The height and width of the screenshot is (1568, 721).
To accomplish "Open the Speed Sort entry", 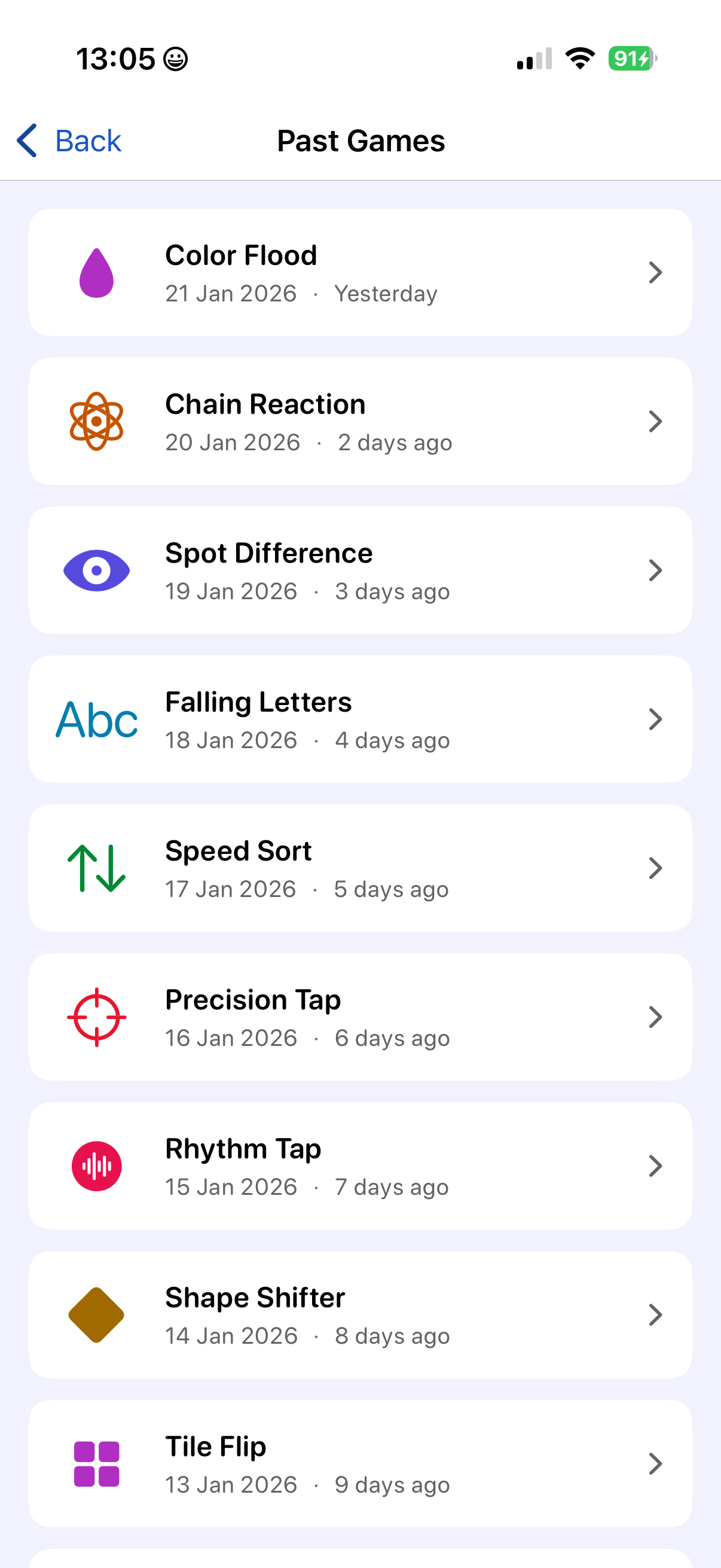I will pos(360,868).
